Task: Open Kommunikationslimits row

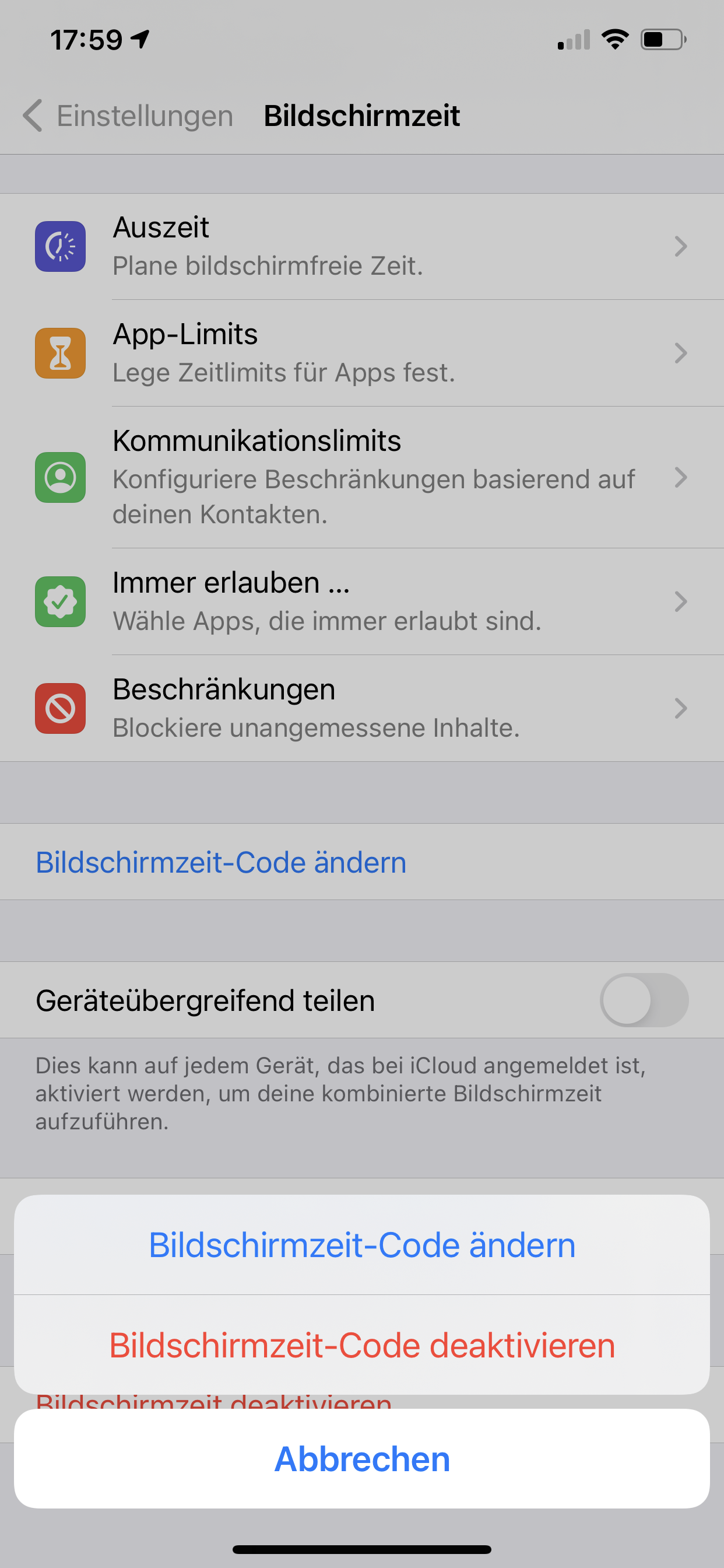Action: 361,477
